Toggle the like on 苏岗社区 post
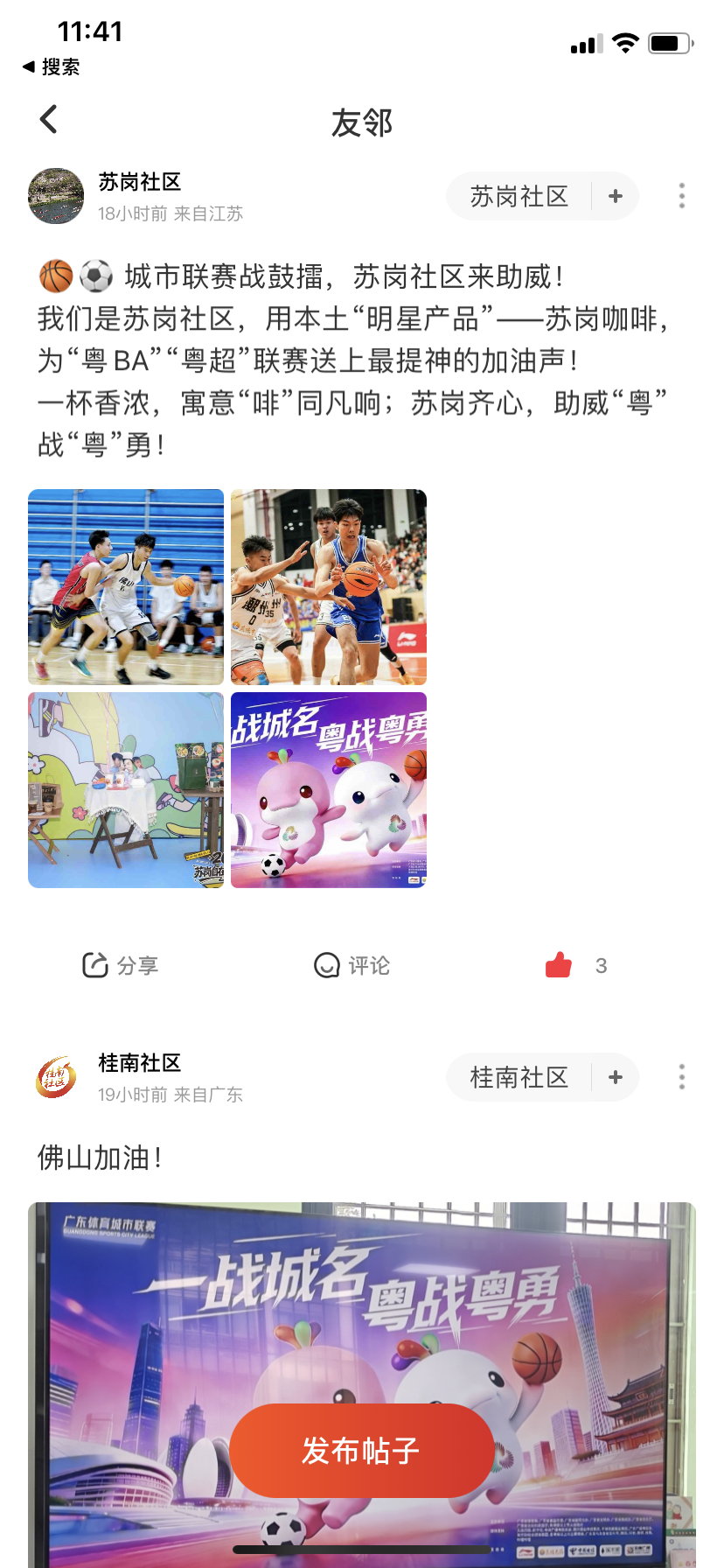This screenshot has width=724, height=1568. click(560, 965)
